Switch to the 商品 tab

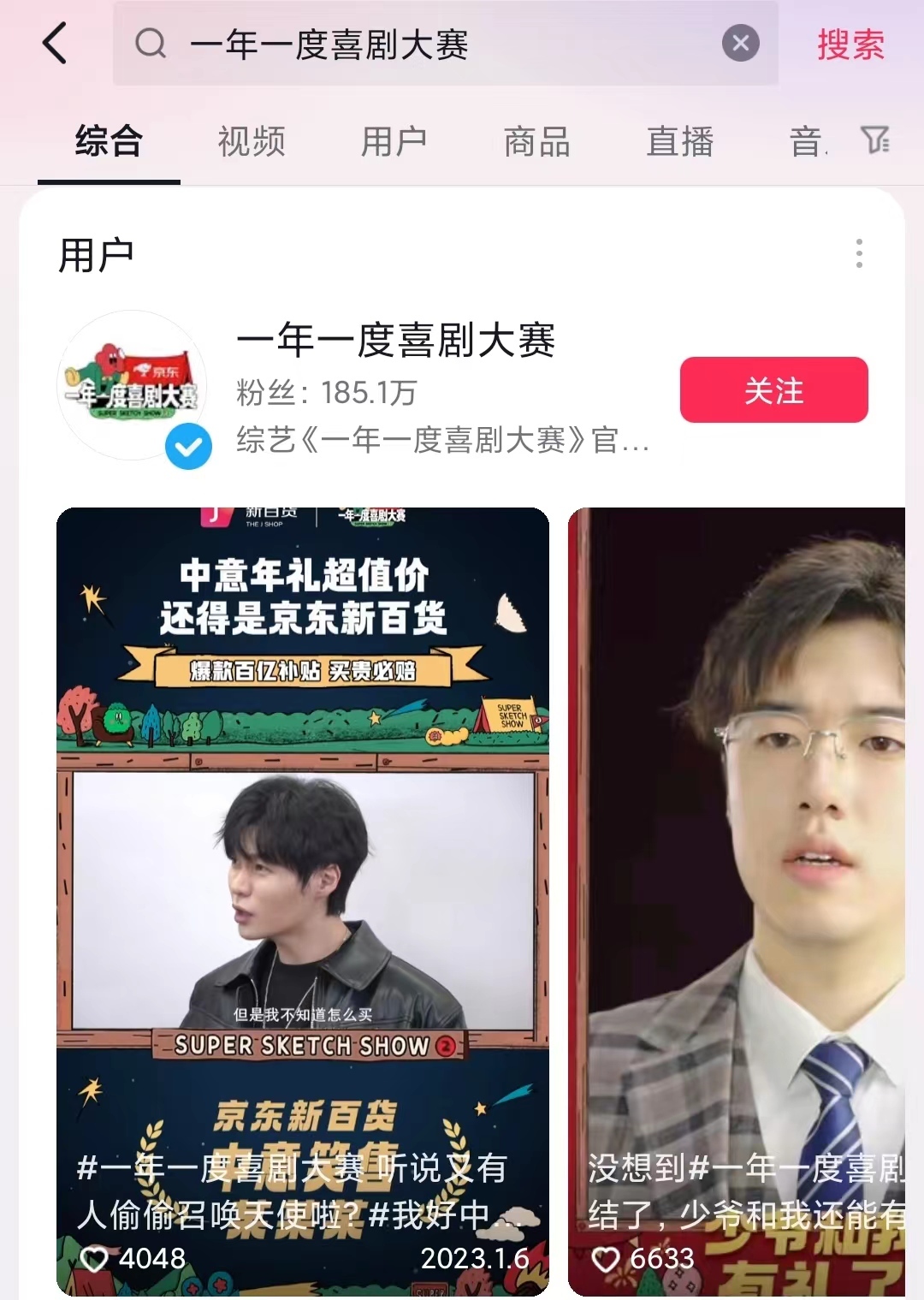[x=536, y=142]
